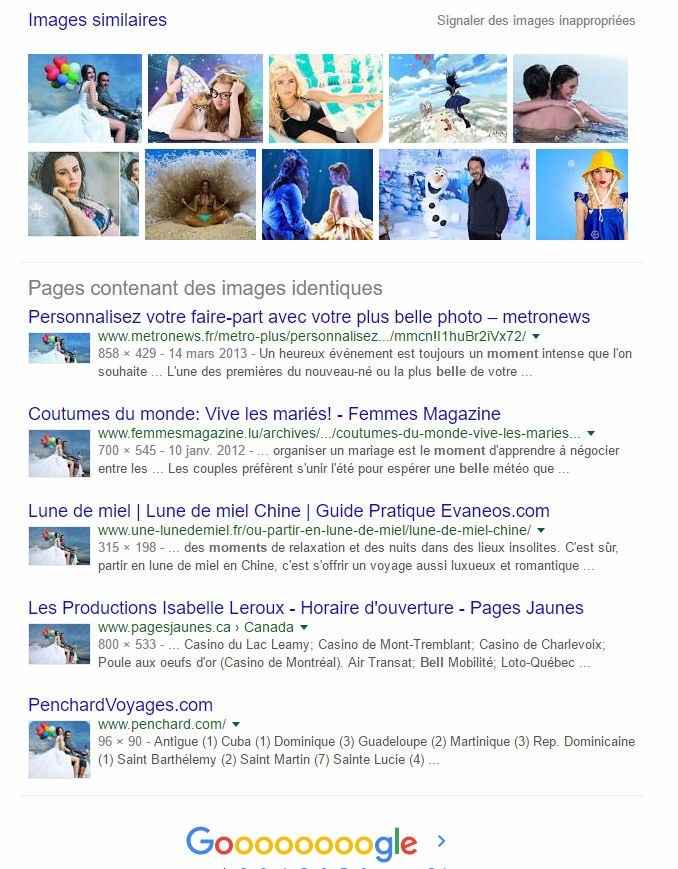The height and width of the screenshot is (869, 678).
Task: Open the similar image with yellow hat
Action: [x=582, y=195]
